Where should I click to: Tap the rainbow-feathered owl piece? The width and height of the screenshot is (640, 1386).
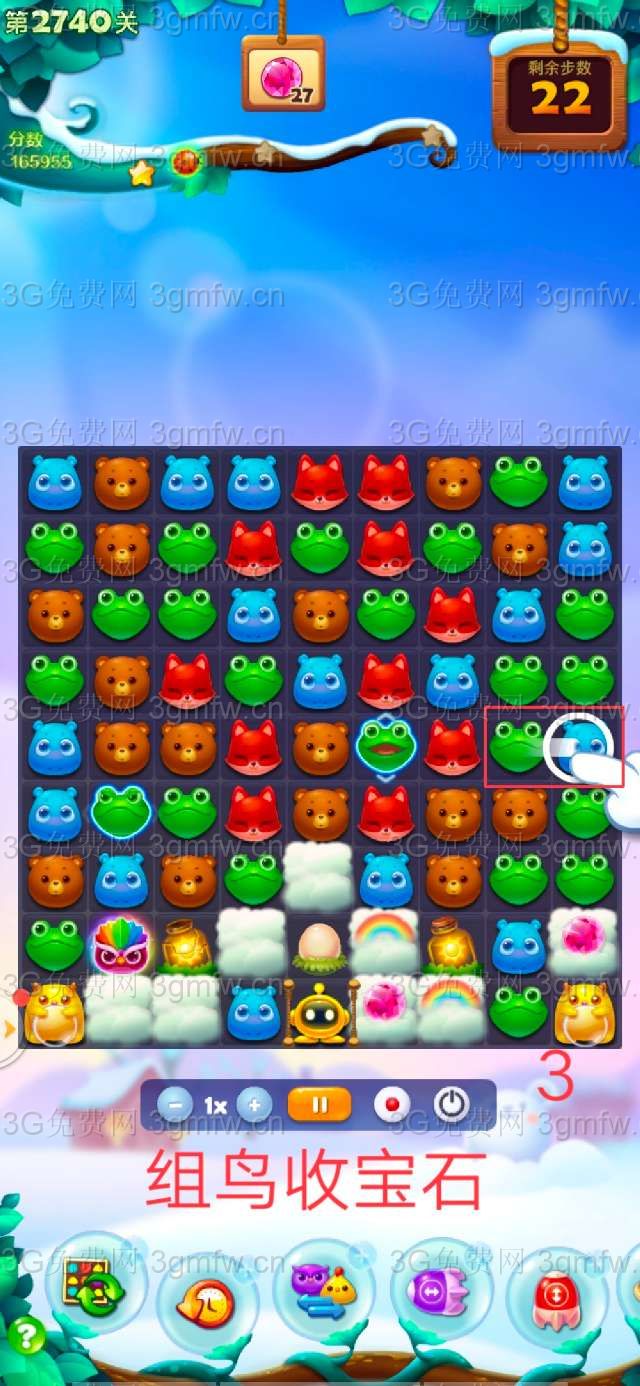120,943
